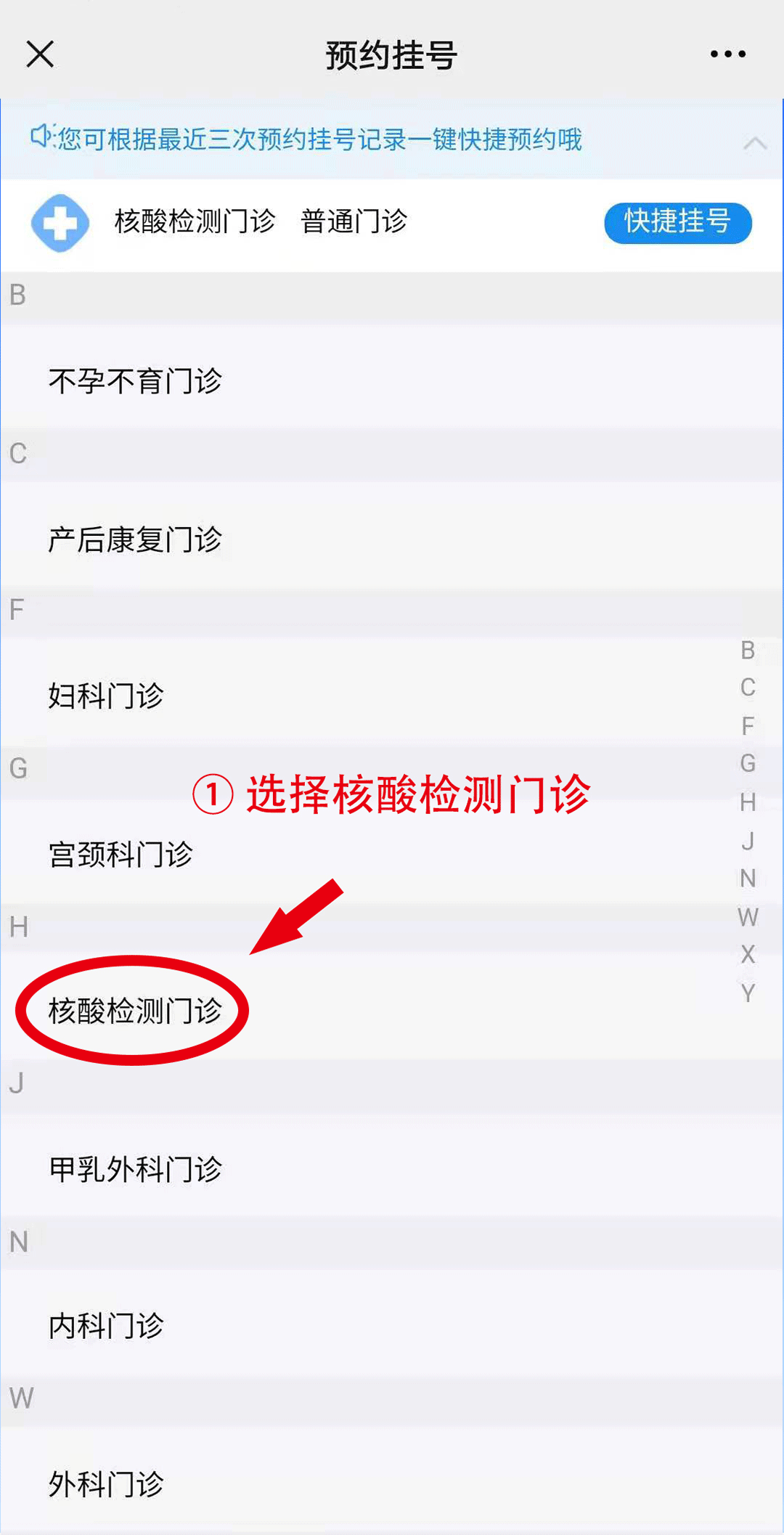Screen dimensions: 784x1535
Task: Open 外科门诊
Action: point(392,1483)
